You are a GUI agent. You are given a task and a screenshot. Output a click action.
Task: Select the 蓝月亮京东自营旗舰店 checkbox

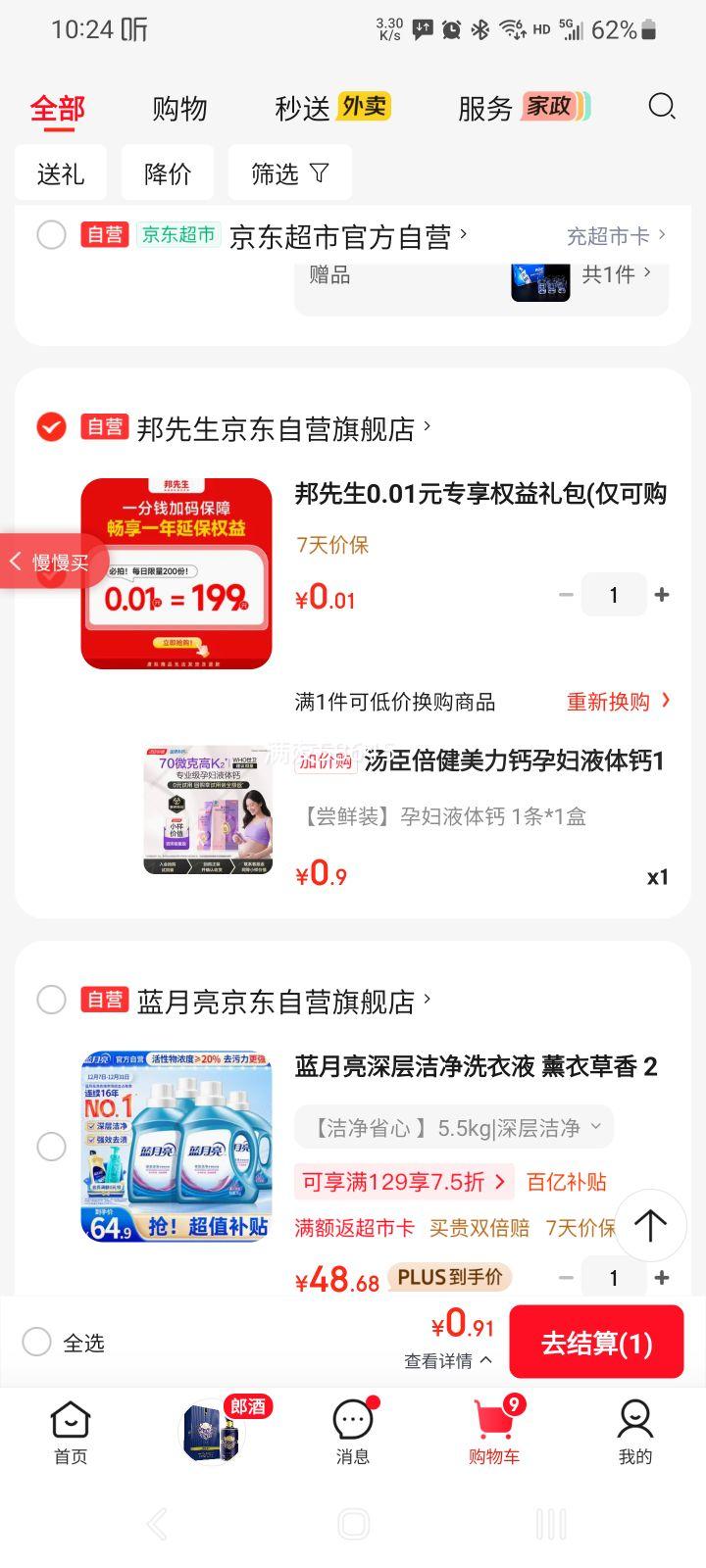(x=51, y=1000)
